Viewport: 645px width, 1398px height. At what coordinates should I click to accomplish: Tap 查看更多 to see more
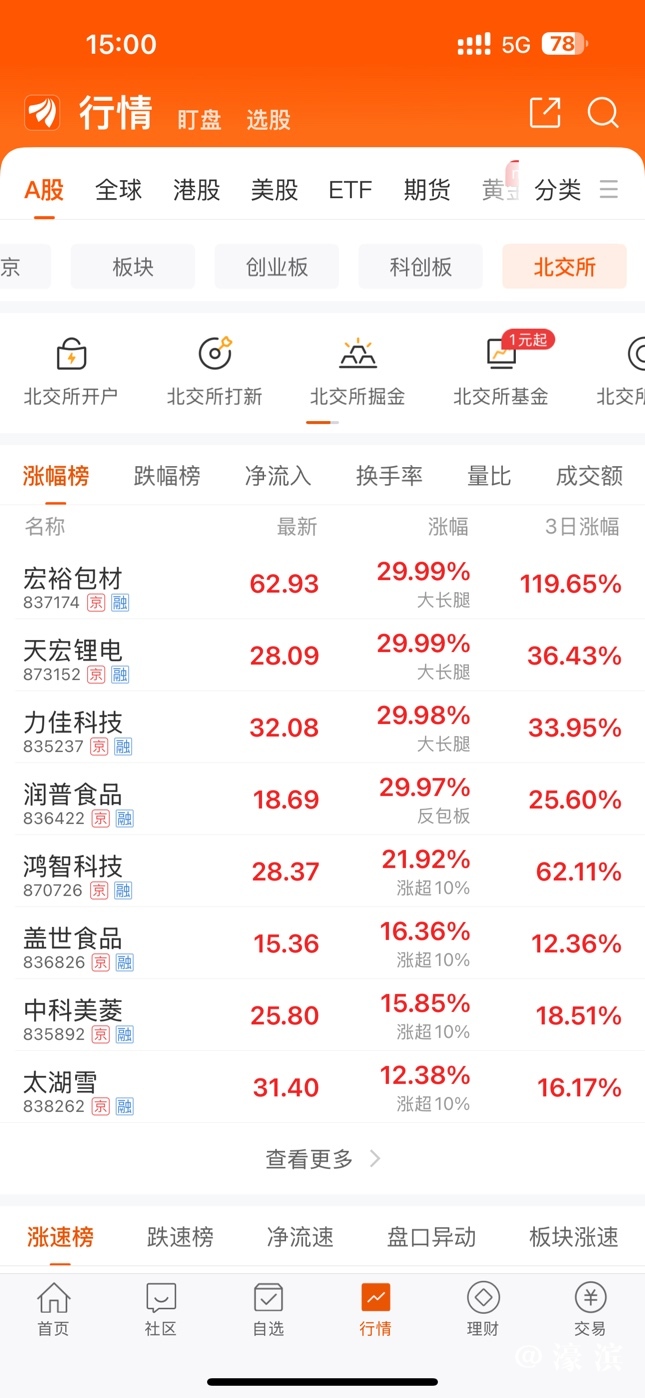pyautogui.click(x=322, y=1159)
